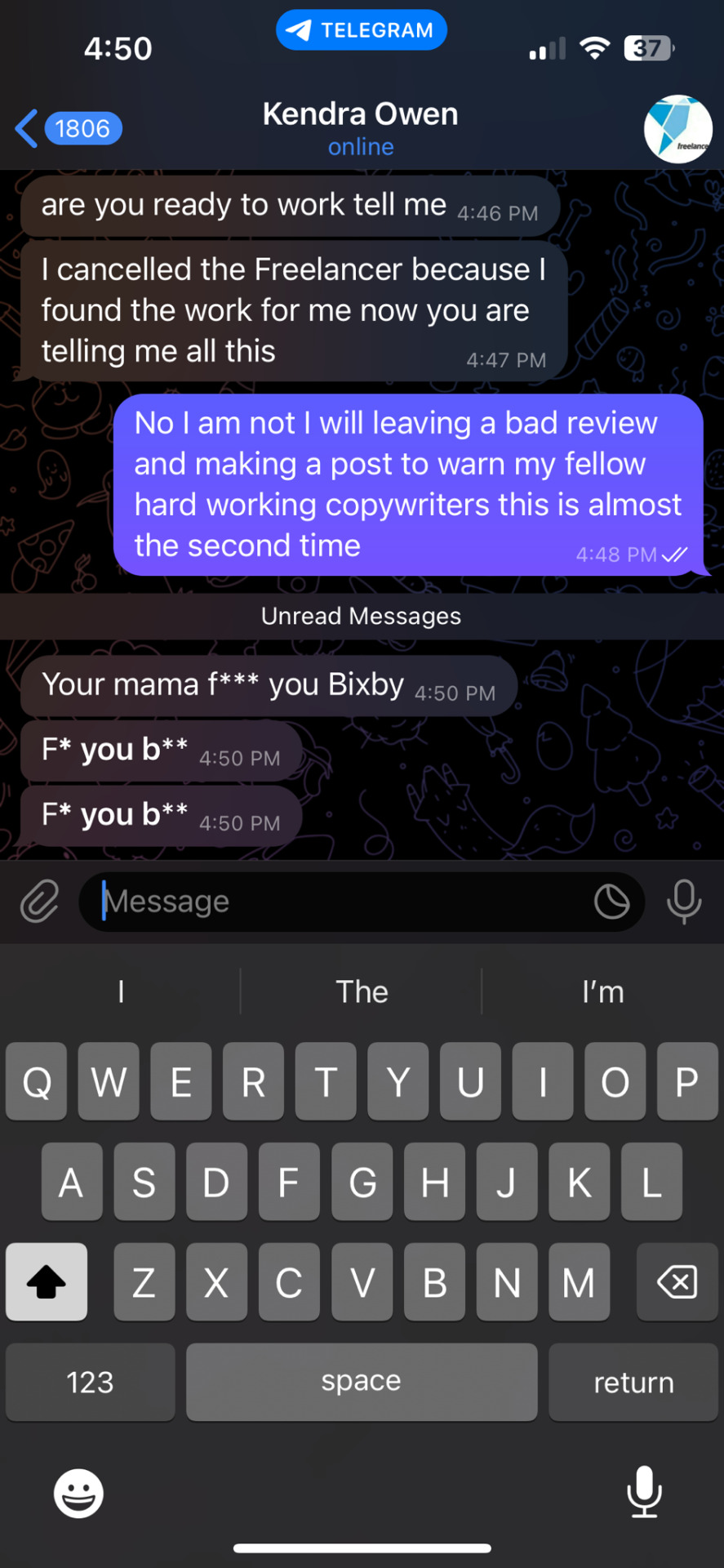724x1568 pixels.
Task: Open the emoji keyboard
Action: coord(78,1494)
